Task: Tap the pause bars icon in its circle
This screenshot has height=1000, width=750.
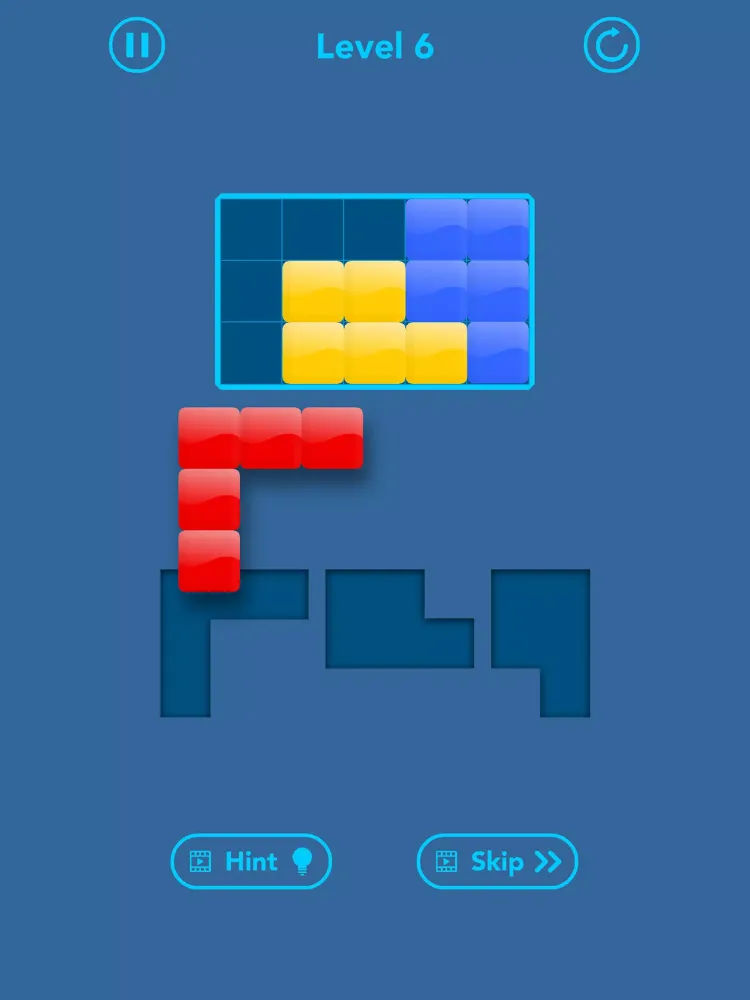Action: click(x=137, y=45)
